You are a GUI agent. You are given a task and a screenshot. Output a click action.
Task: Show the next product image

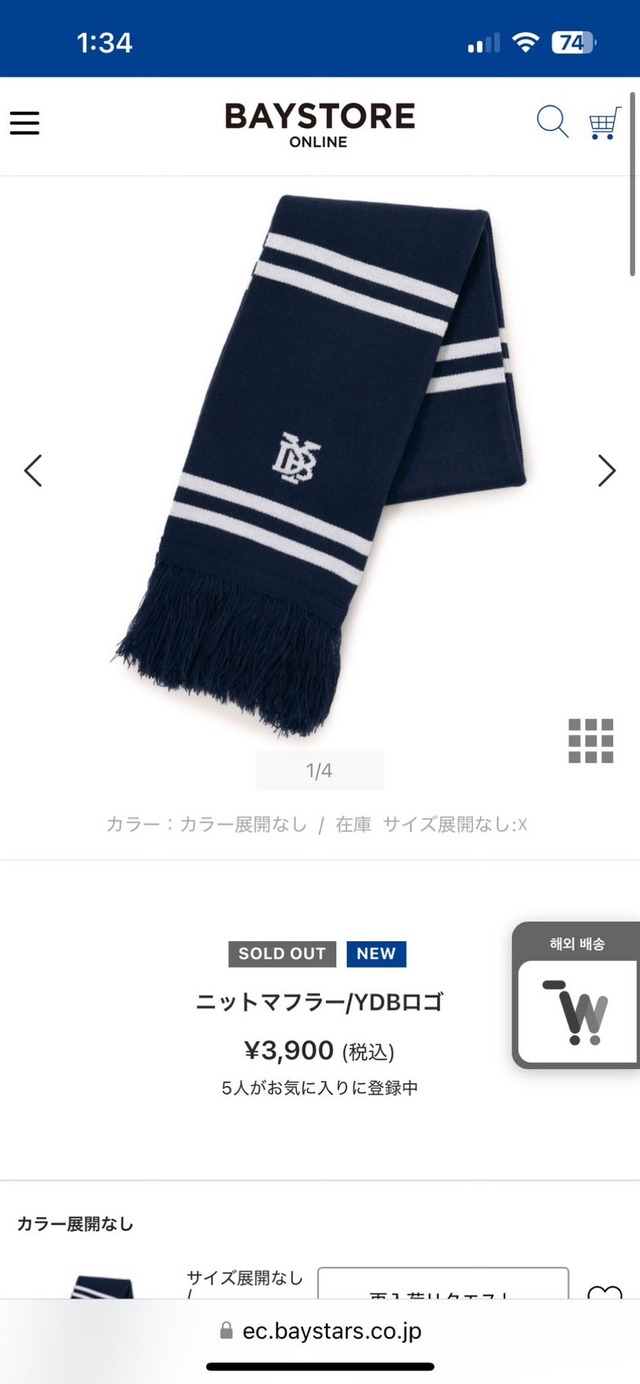pyautogui.click(x=607, y=470)
